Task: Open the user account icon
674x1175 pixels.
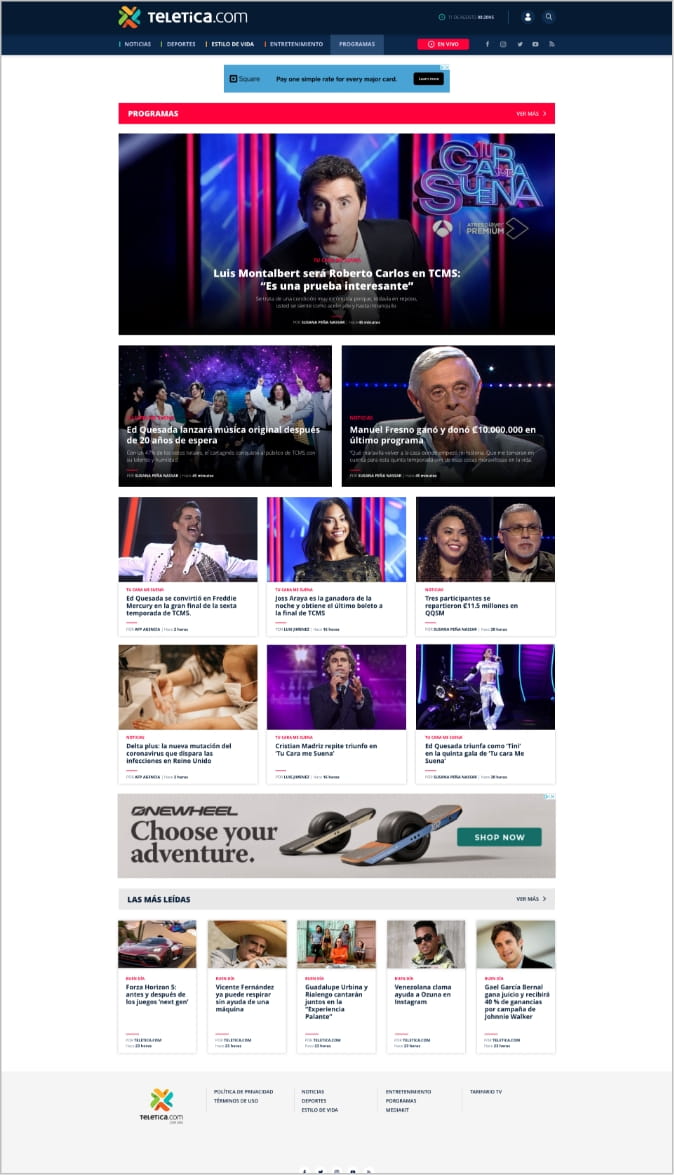Action: pyautogui.click(x=527, y=17)
